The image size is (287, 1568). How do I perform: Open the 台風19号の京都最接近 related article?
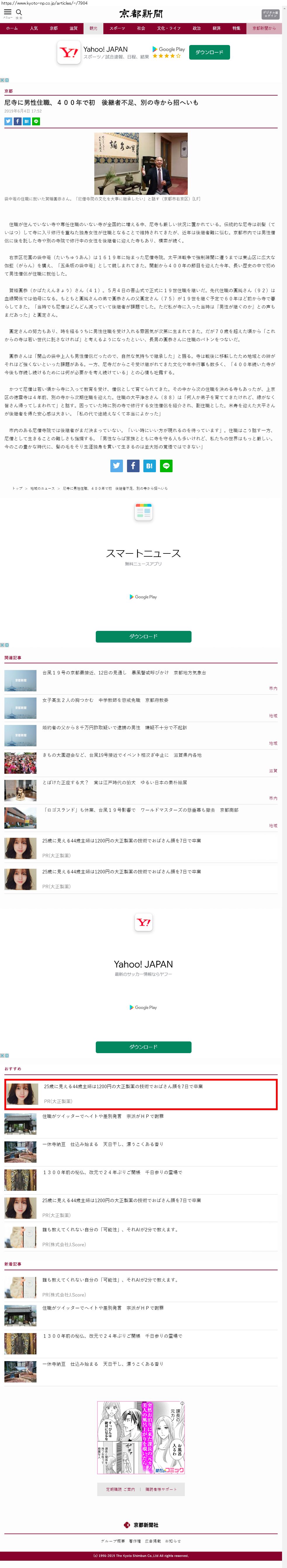tap(124, 673)
